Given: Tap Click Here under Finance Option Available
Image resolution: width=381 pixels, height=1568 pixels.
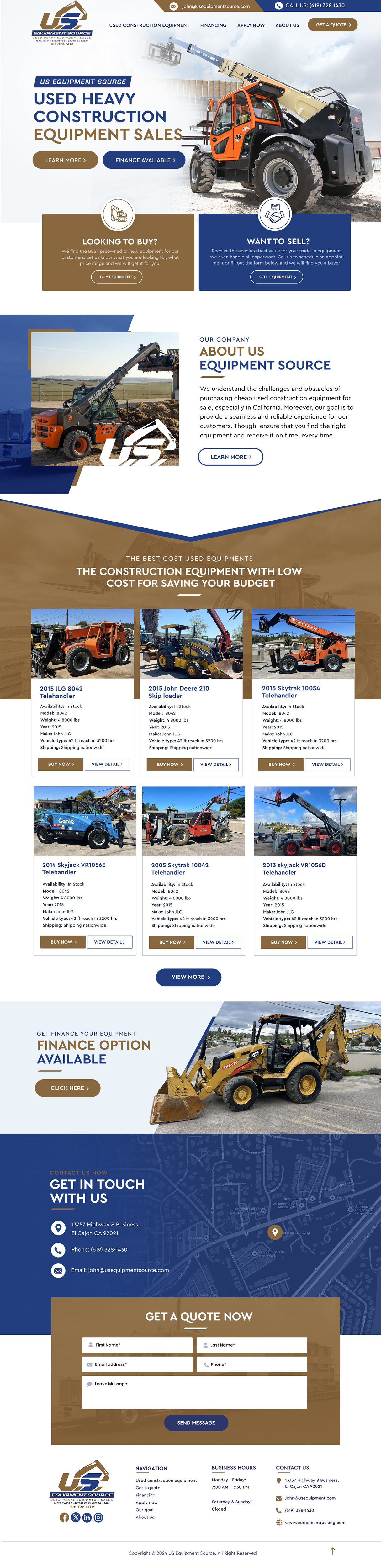Looking at the screenshot, I should 67,1088.
